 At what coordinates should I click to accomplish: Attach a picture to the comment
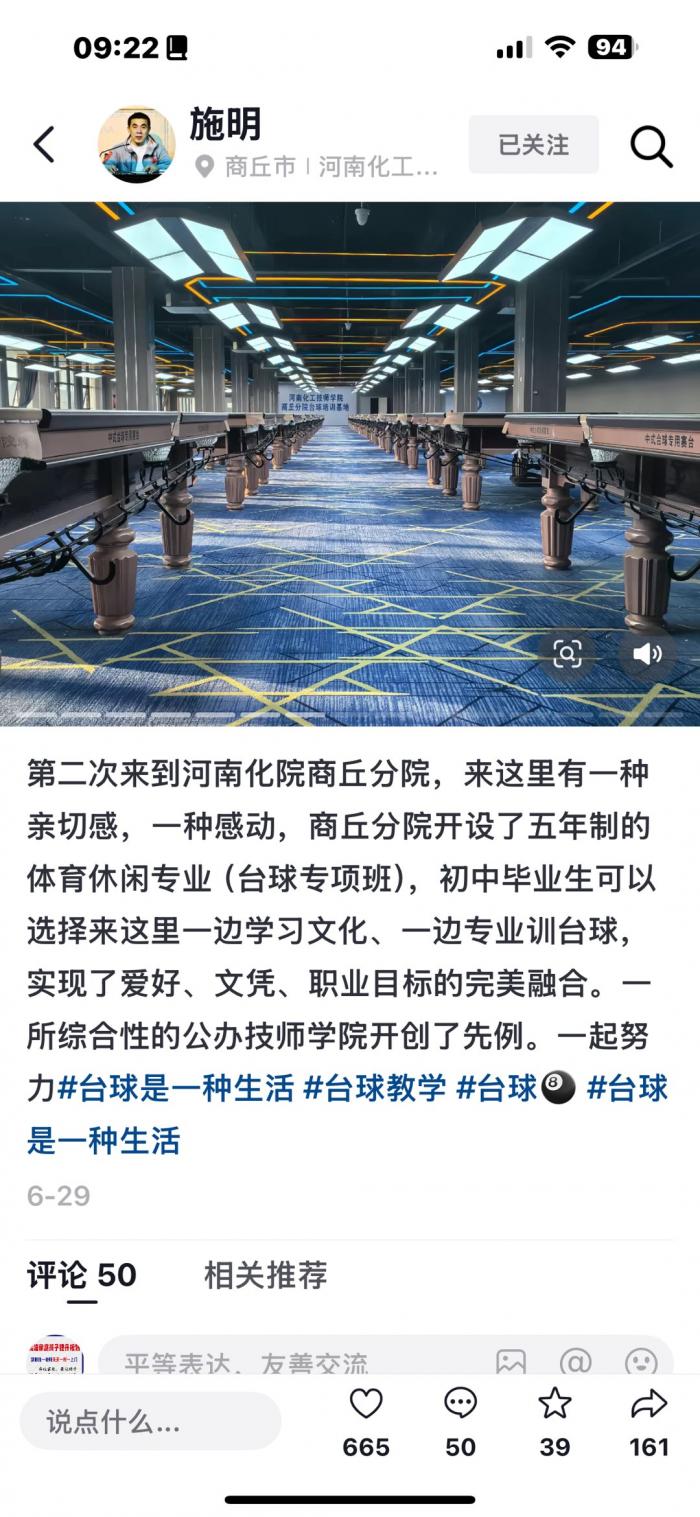(511, 1362)
